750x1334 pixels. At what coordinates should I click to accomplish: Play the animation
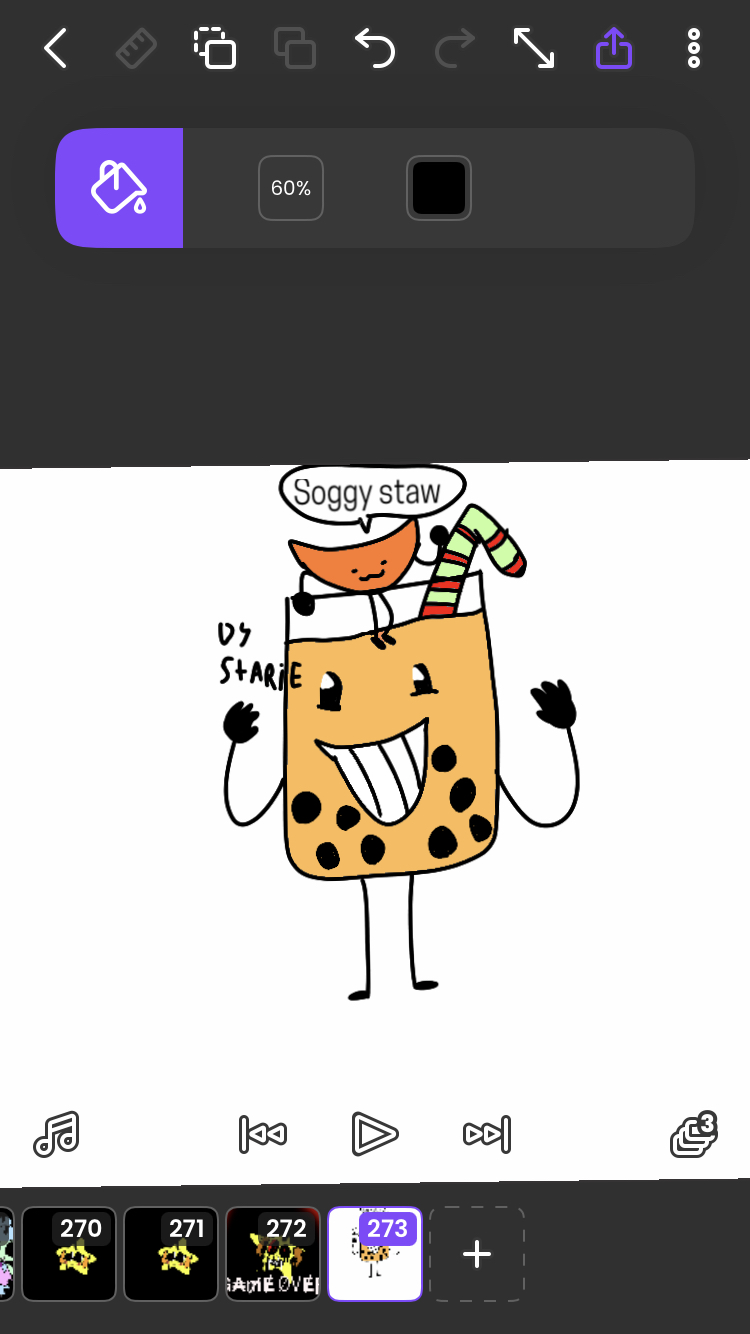(375, 1134)
